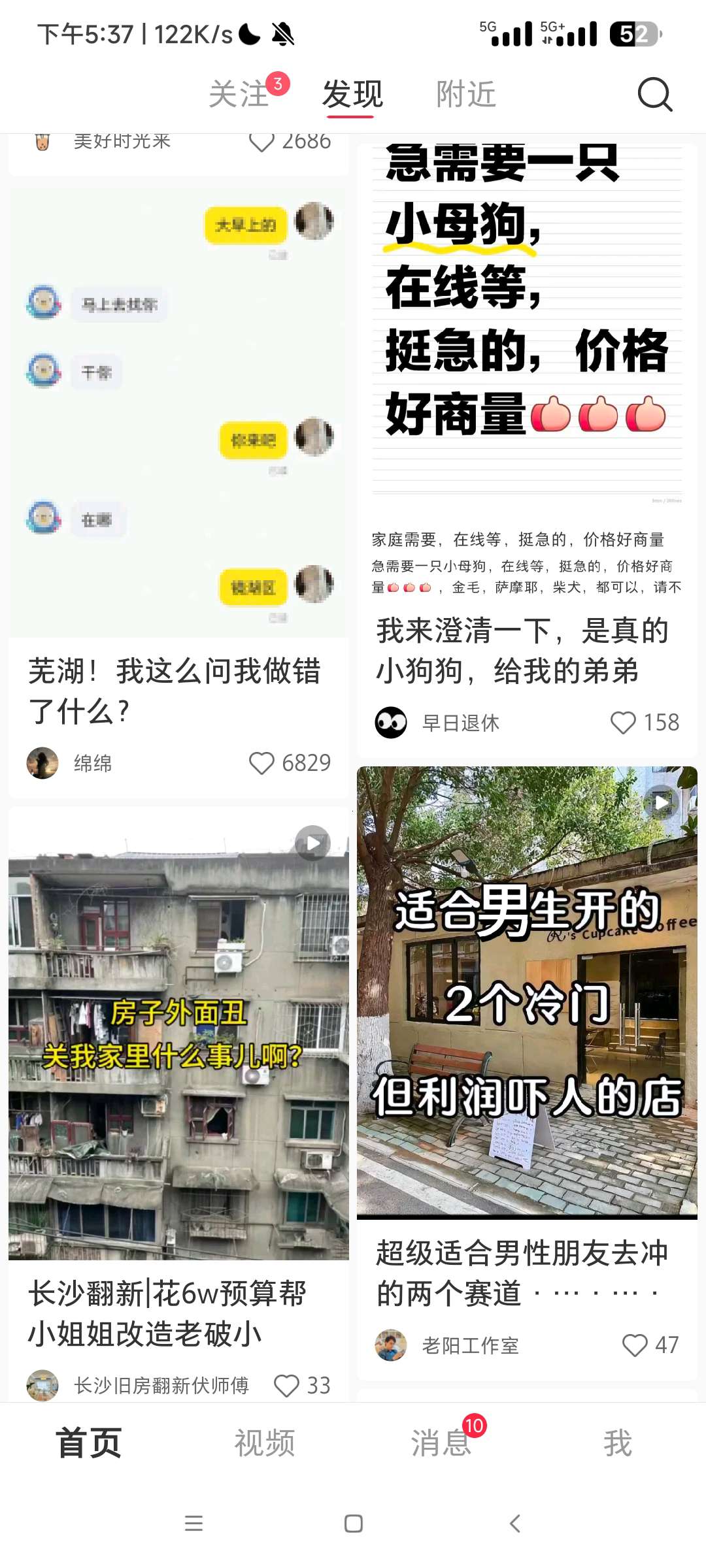Like the post by 早日退休

623,723
